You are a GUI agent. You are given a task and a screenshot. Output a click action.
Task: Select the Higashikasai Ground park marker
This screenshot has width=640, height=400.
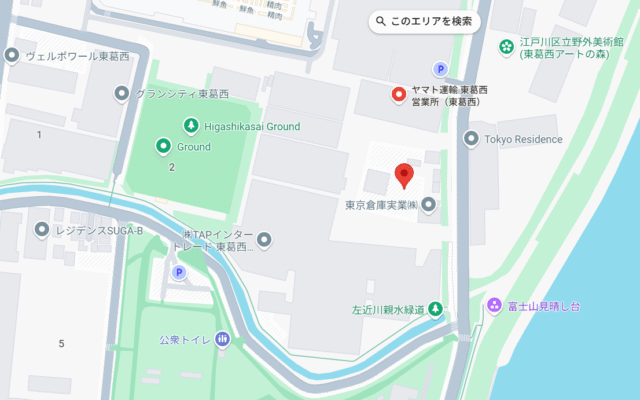(x=191, y=126)
